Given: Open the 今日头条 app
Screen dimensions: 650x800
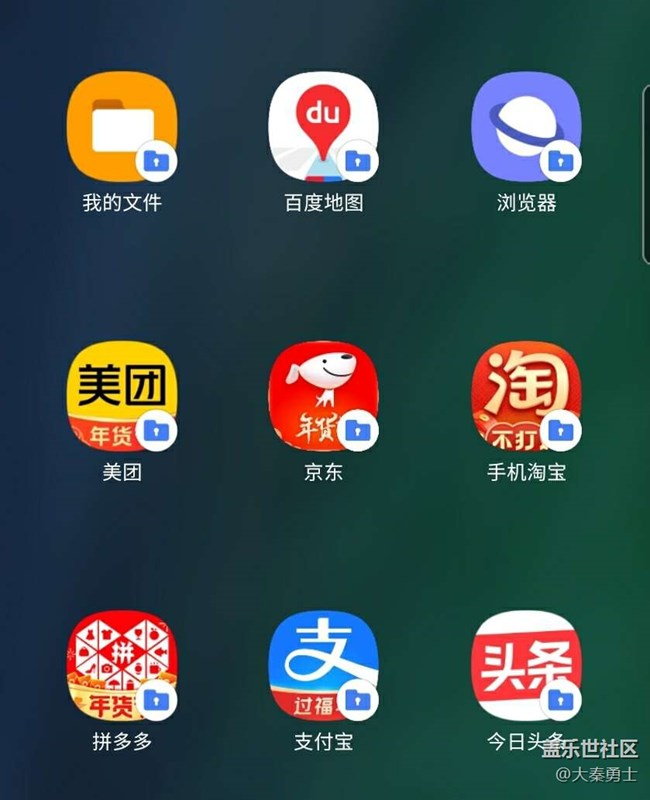Looking at the screenshot, I should [526, 666].
